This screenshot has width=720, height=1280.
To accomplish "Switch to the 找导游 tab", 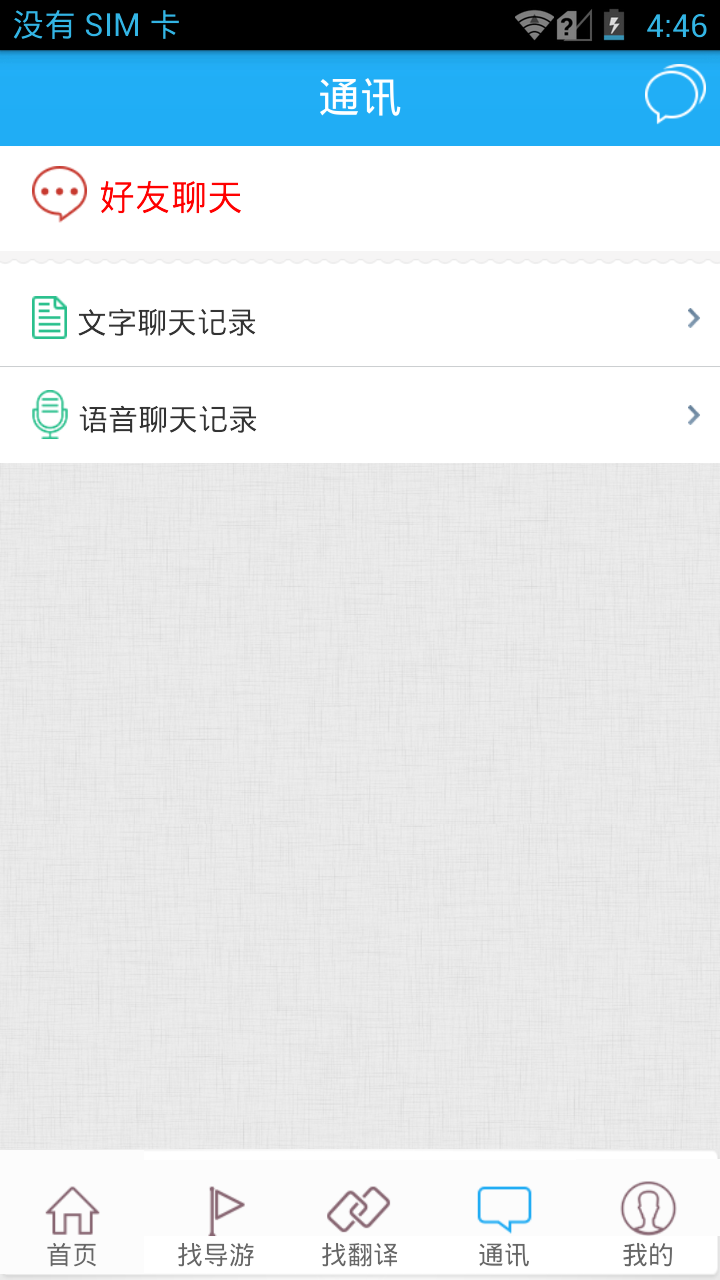I will click(216, 1225).
